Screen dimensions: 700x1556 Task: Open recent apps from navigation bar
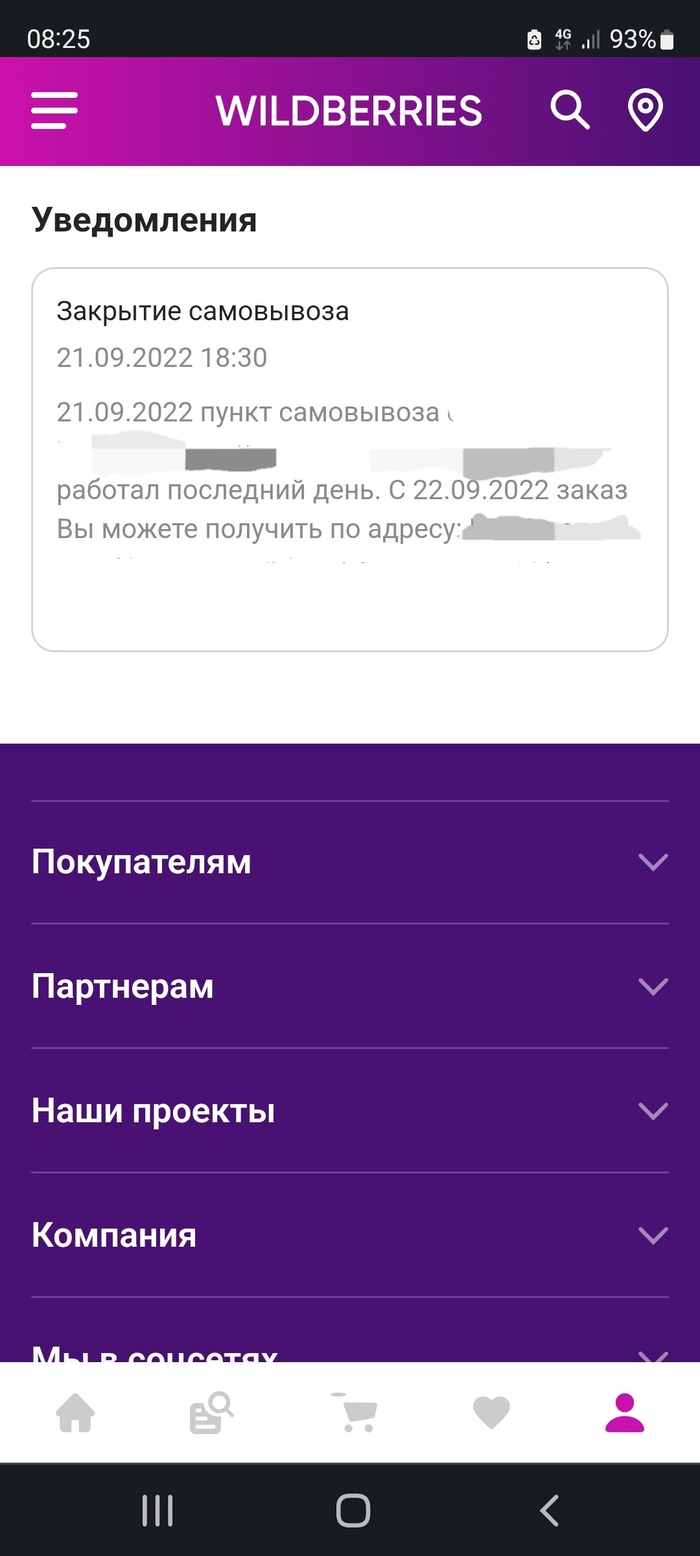(157, 1510)
